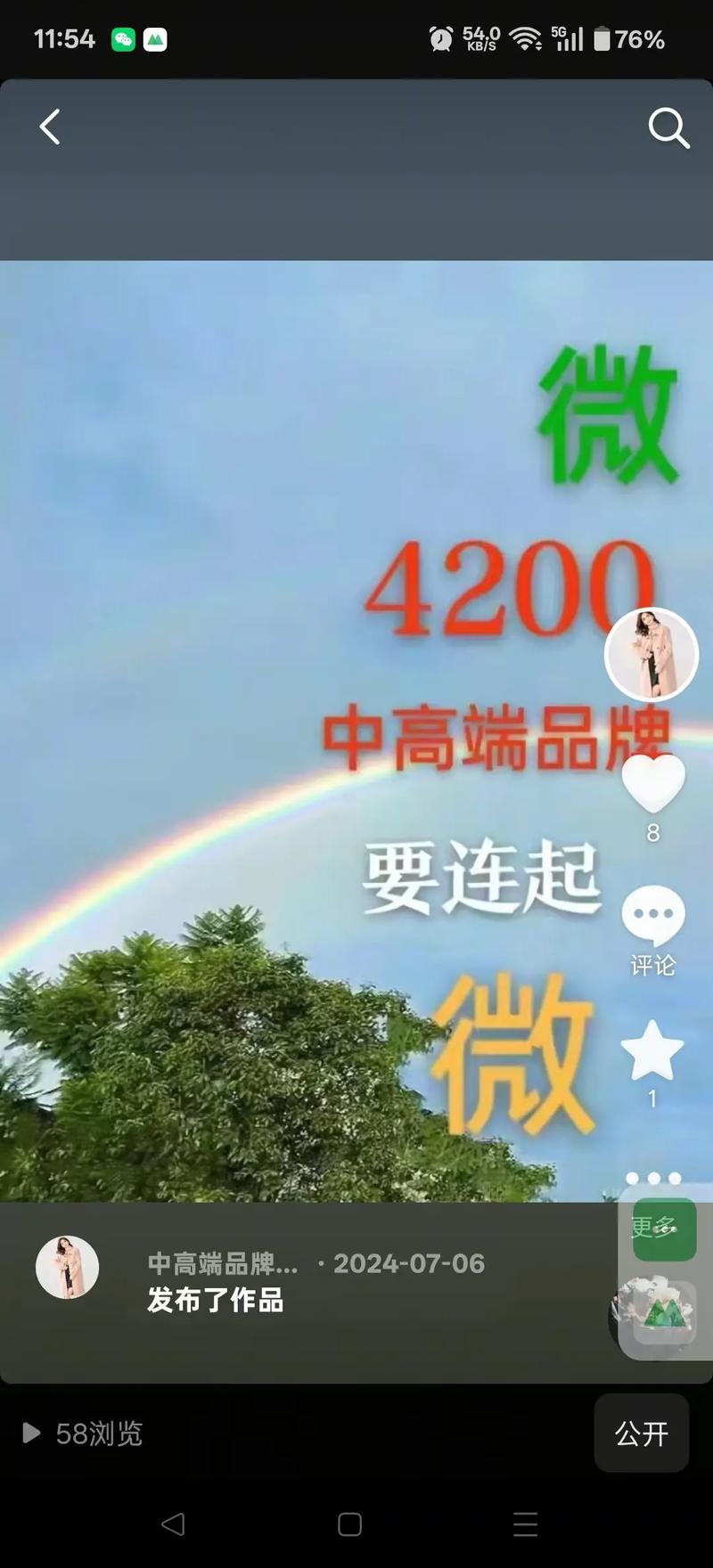Open the 更多 three-dot menu
Screen dimensions: 713x1568
tap(655, 1180)
